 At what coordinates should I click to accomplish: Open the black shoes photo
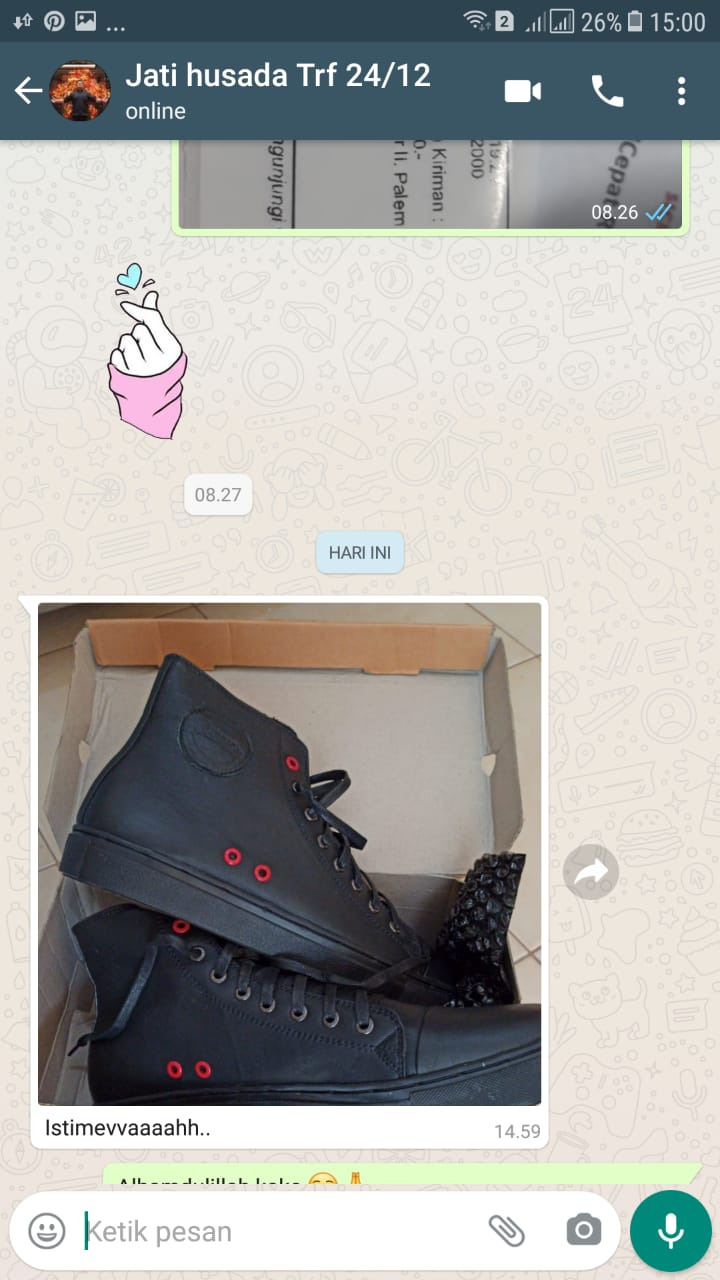click(x=289, y=853)
